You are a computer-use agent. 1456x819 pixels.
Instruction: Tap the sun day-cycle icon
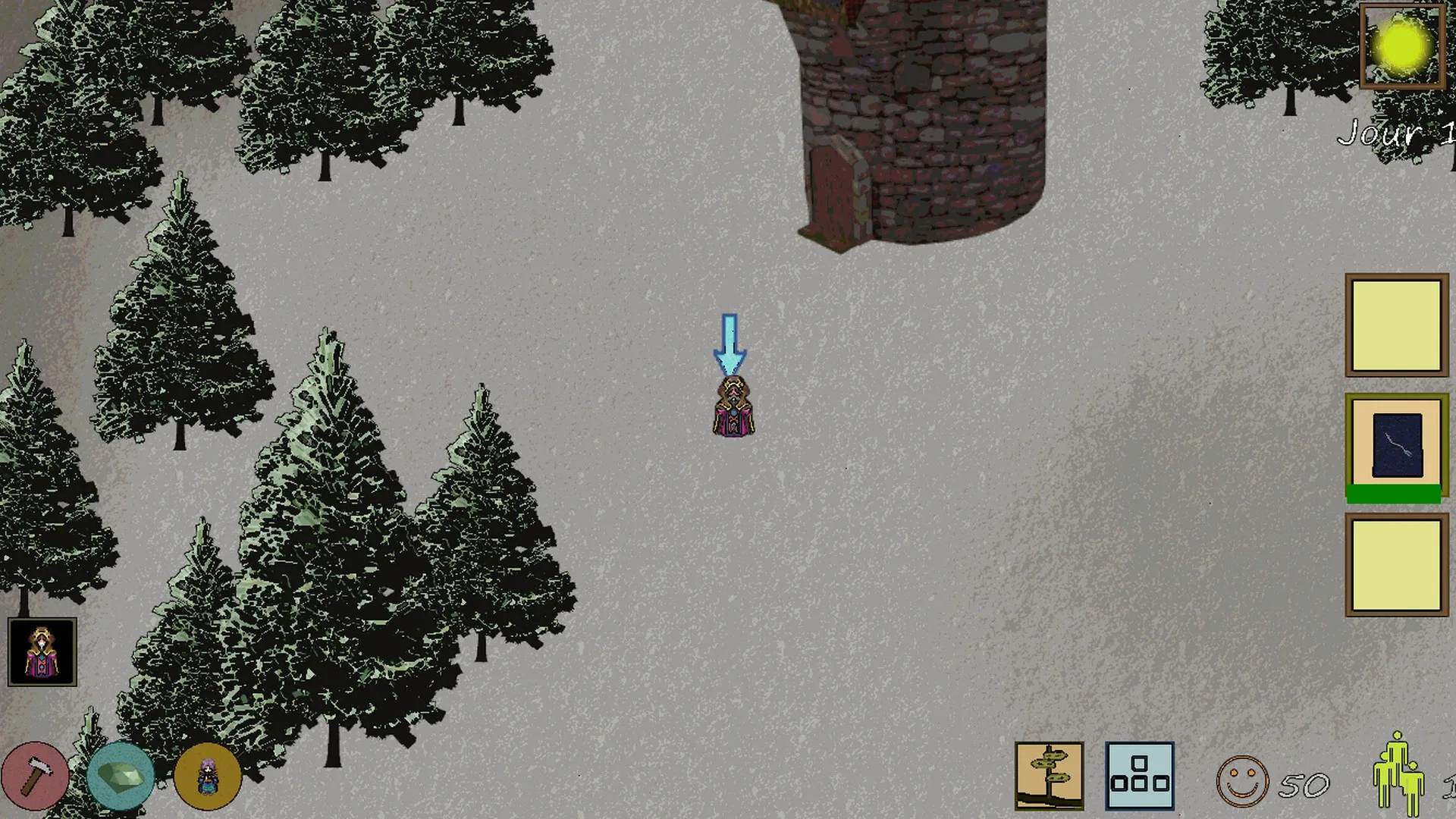pyautogui.click(x=1401, y=46)
